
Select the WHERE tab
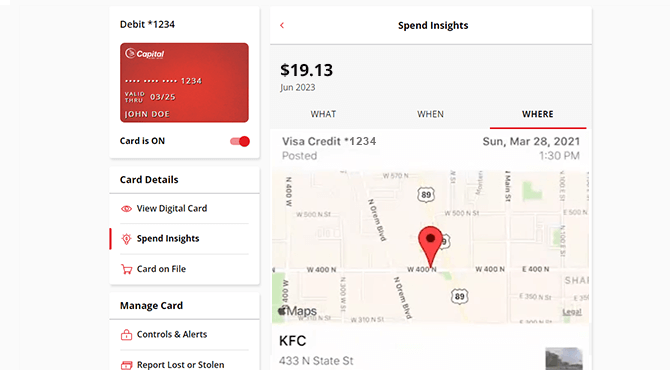pos(538,114)
